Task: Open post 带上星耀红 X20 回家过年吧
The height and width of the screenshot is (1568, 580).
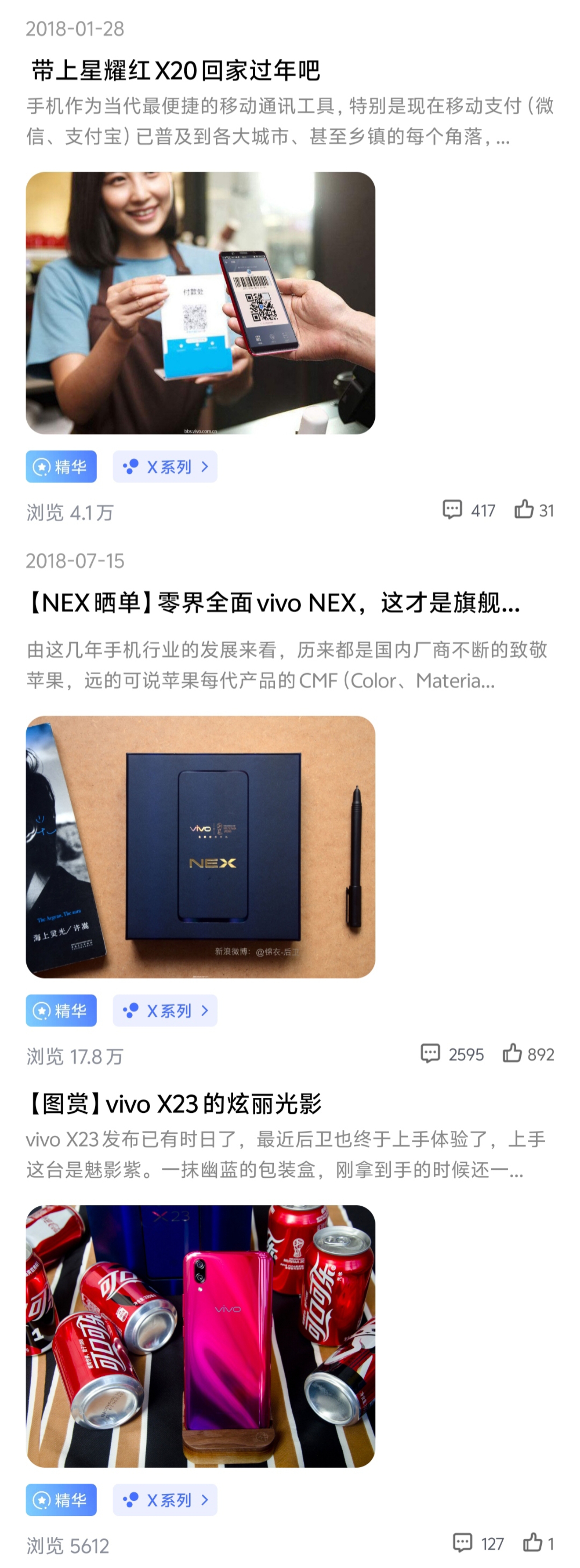Action: pyautogui.click(x=176, y=71)
